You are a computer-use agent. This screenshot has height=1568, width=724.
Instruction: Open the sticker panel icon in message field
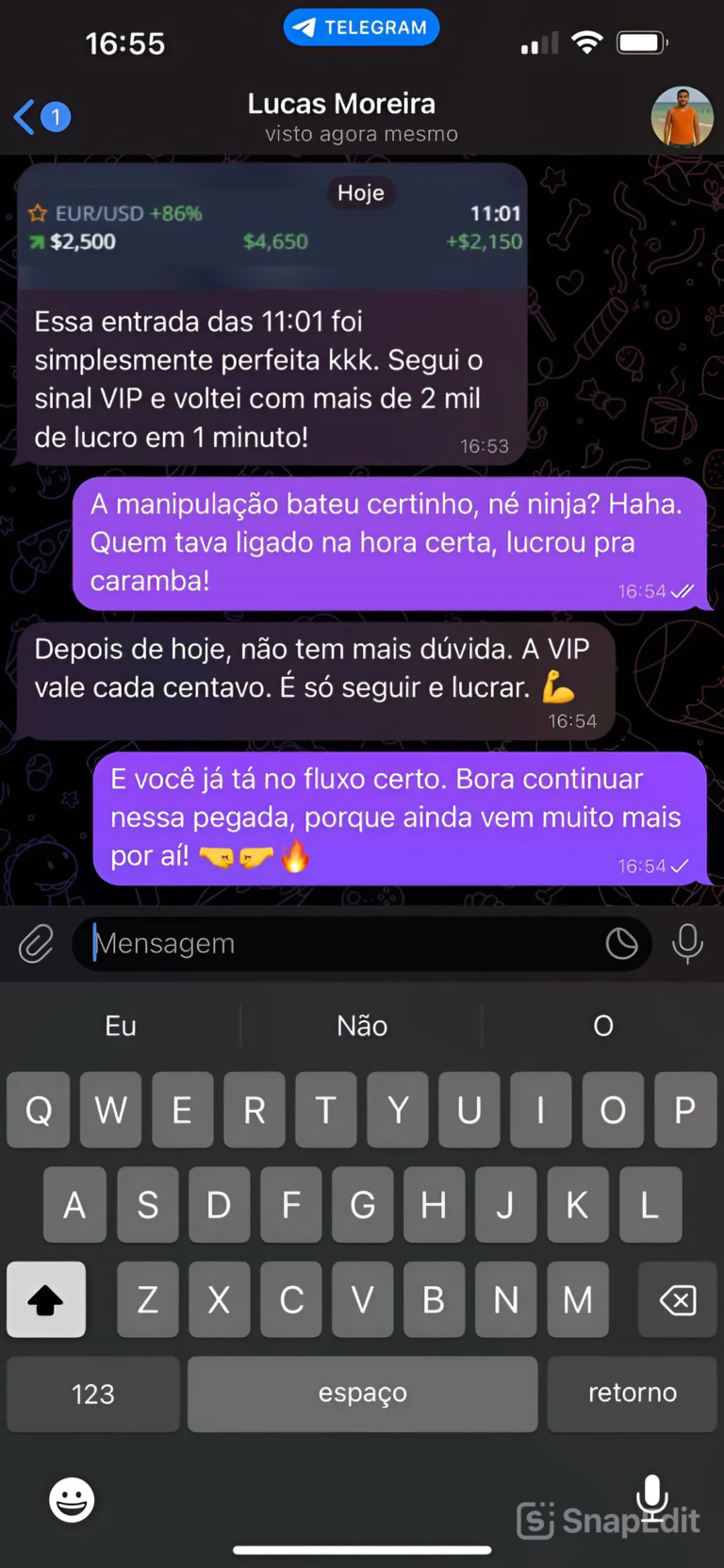point(621,944)
